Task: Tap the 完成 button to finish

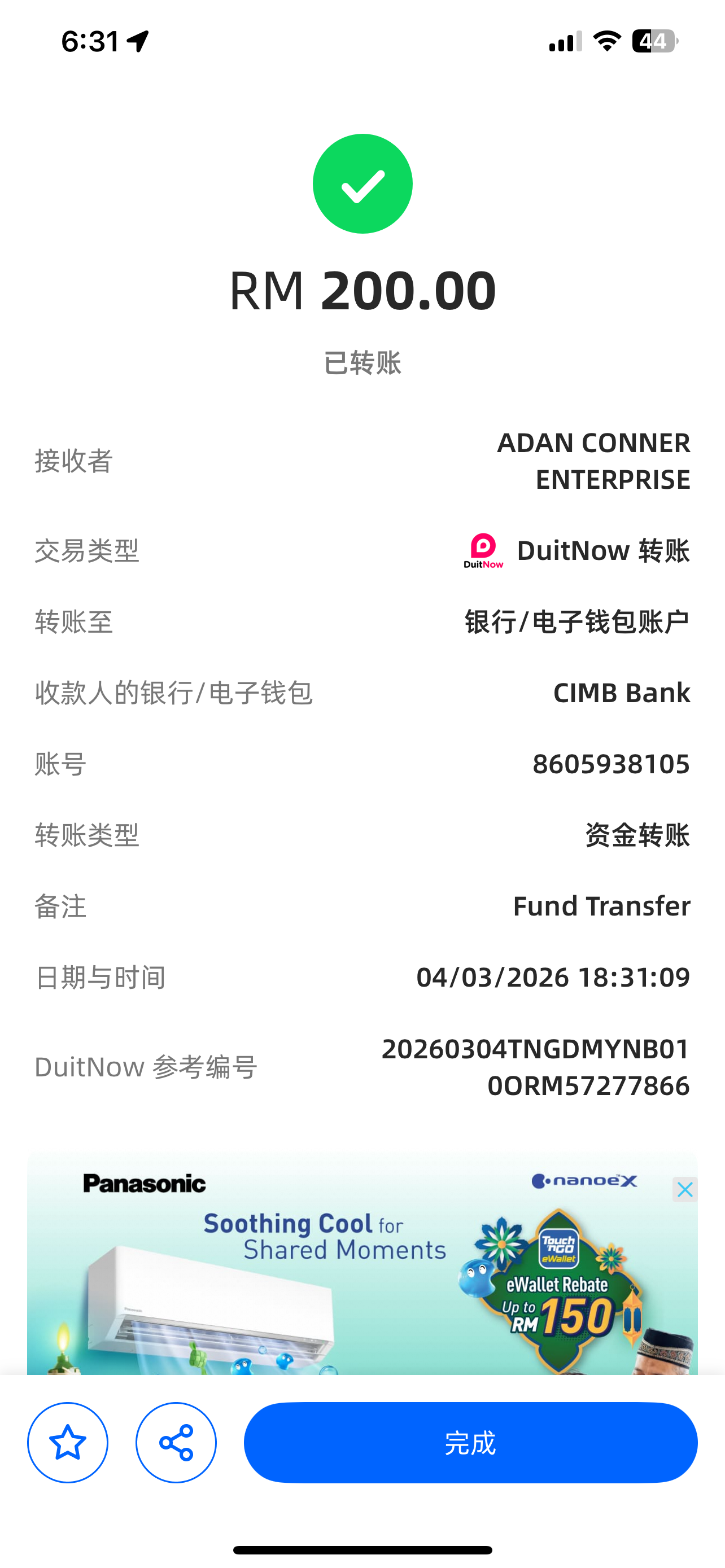Action: [470, 1443]
